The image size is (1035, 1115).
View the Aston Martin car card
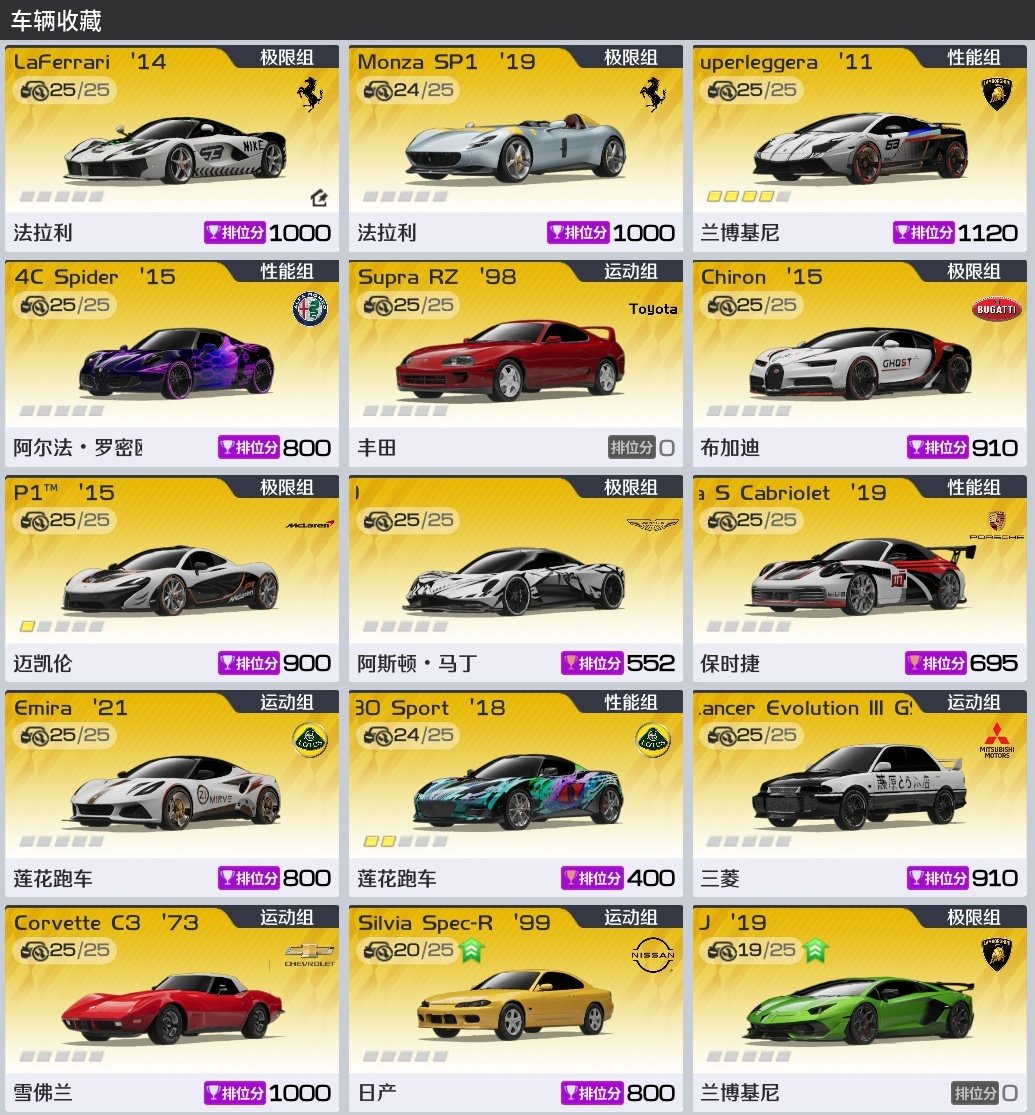[x=516, y=580]
